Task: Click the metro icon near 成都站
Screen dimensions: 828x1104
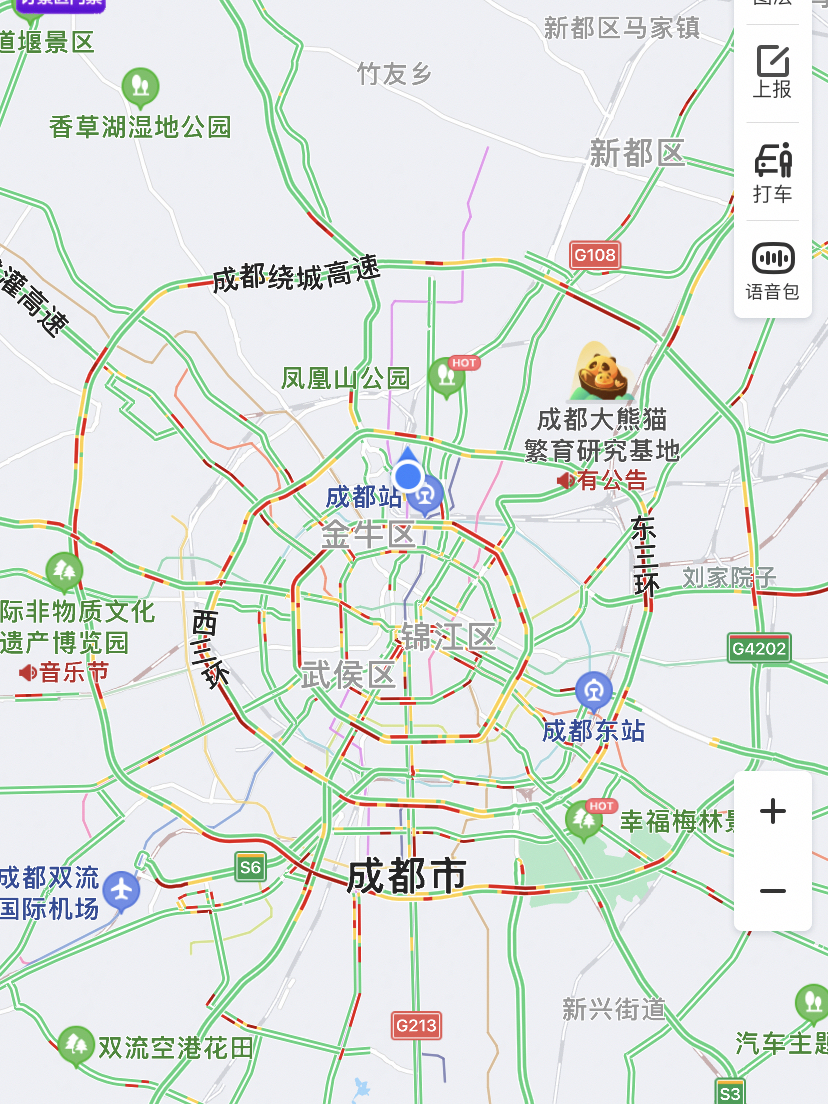Action: [x=424, y=492]
